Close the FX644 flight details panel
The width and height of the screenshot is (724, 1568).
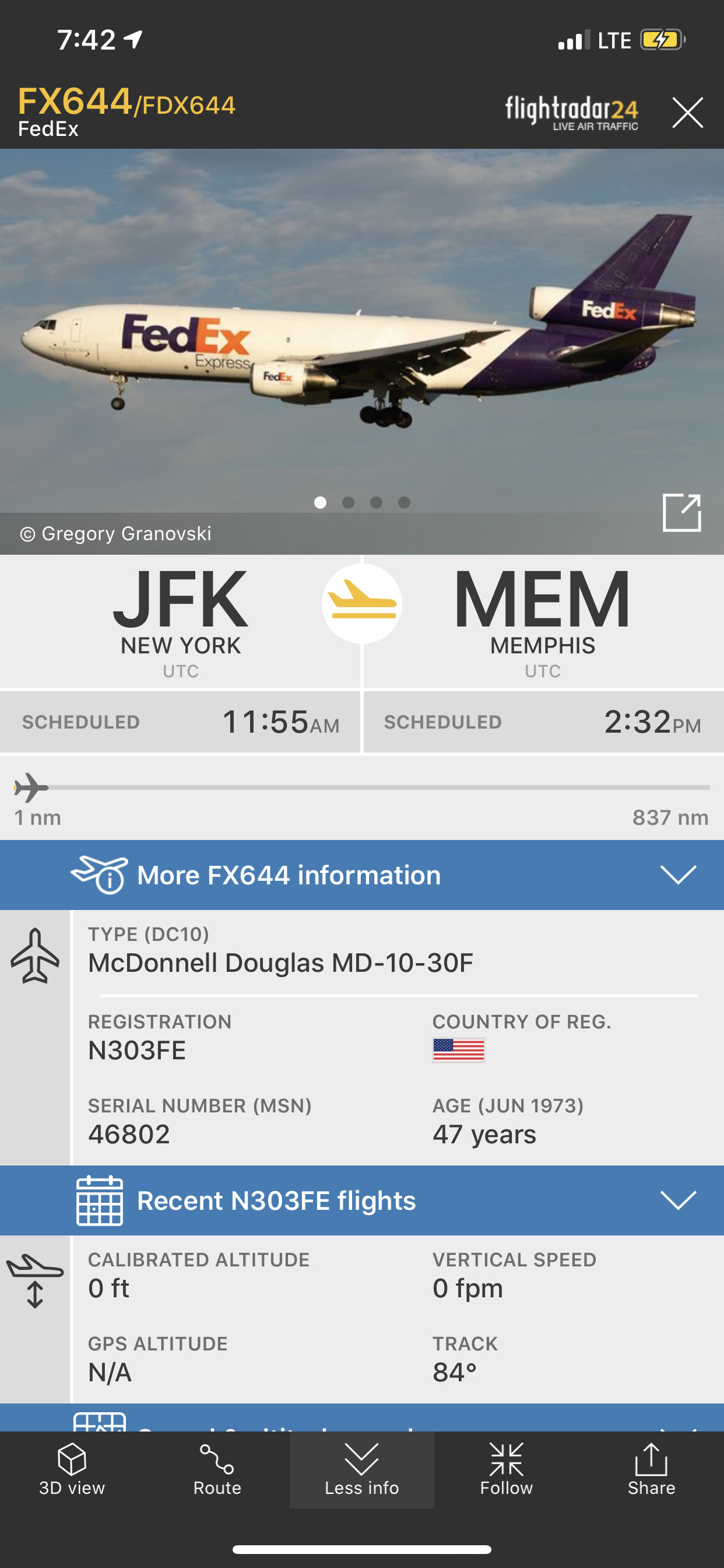[687, 113]
